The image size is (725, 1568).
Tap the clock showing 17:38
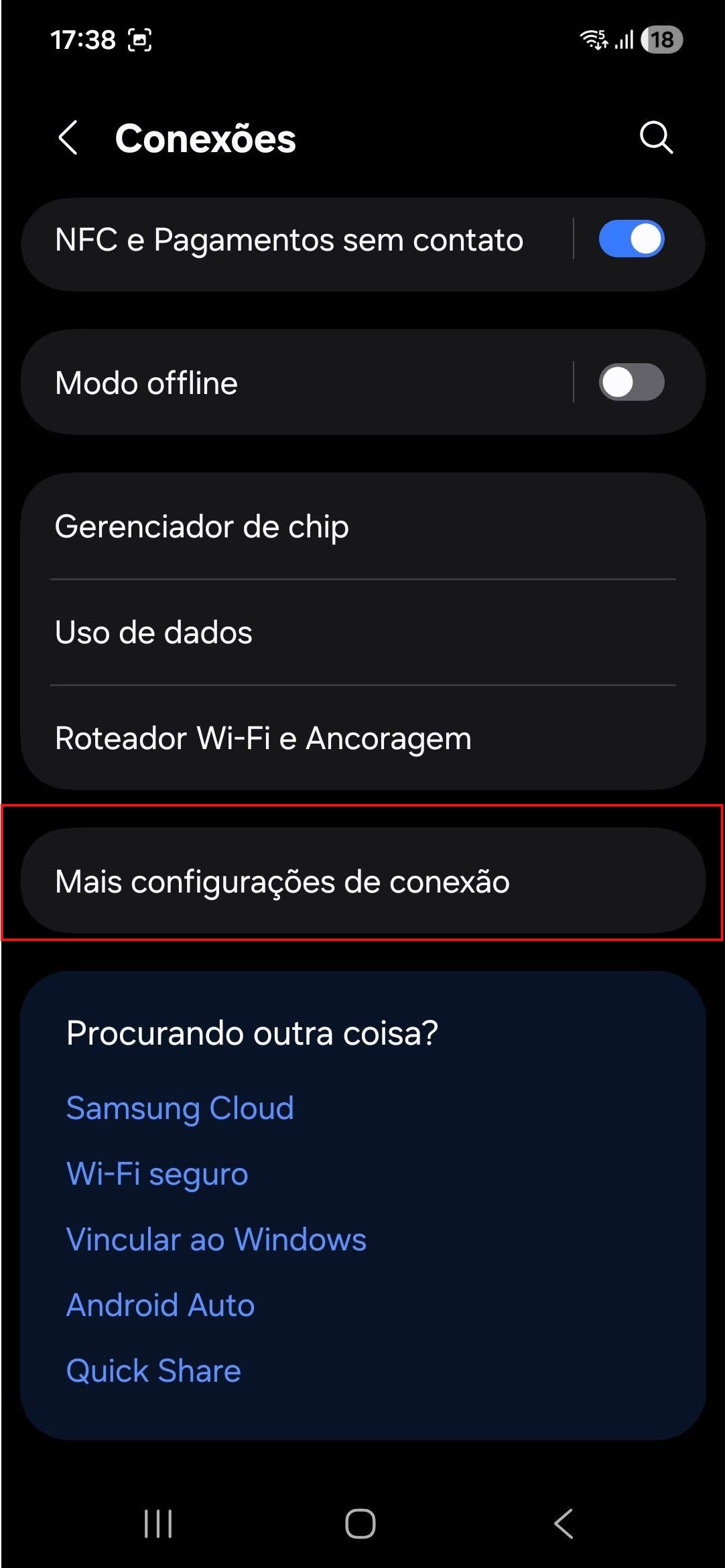(x=82, y=39)
